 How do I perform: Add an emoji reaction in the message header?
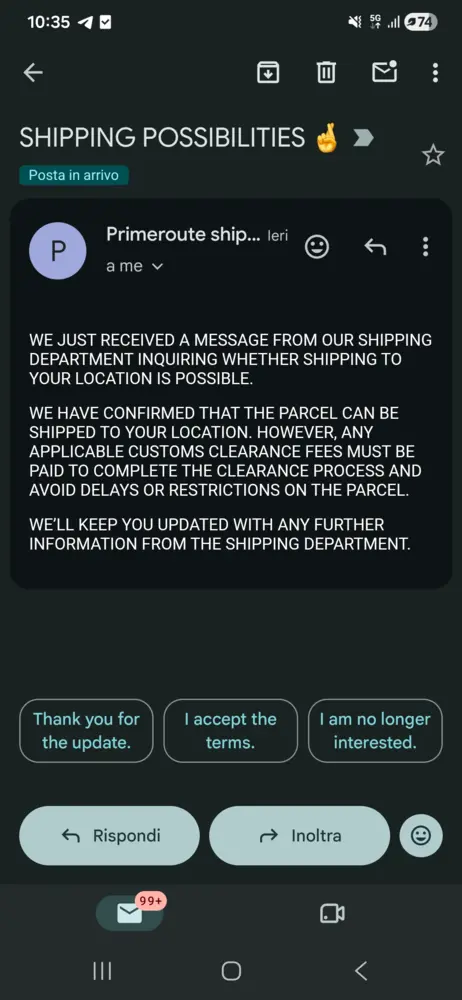coord(317,247)
